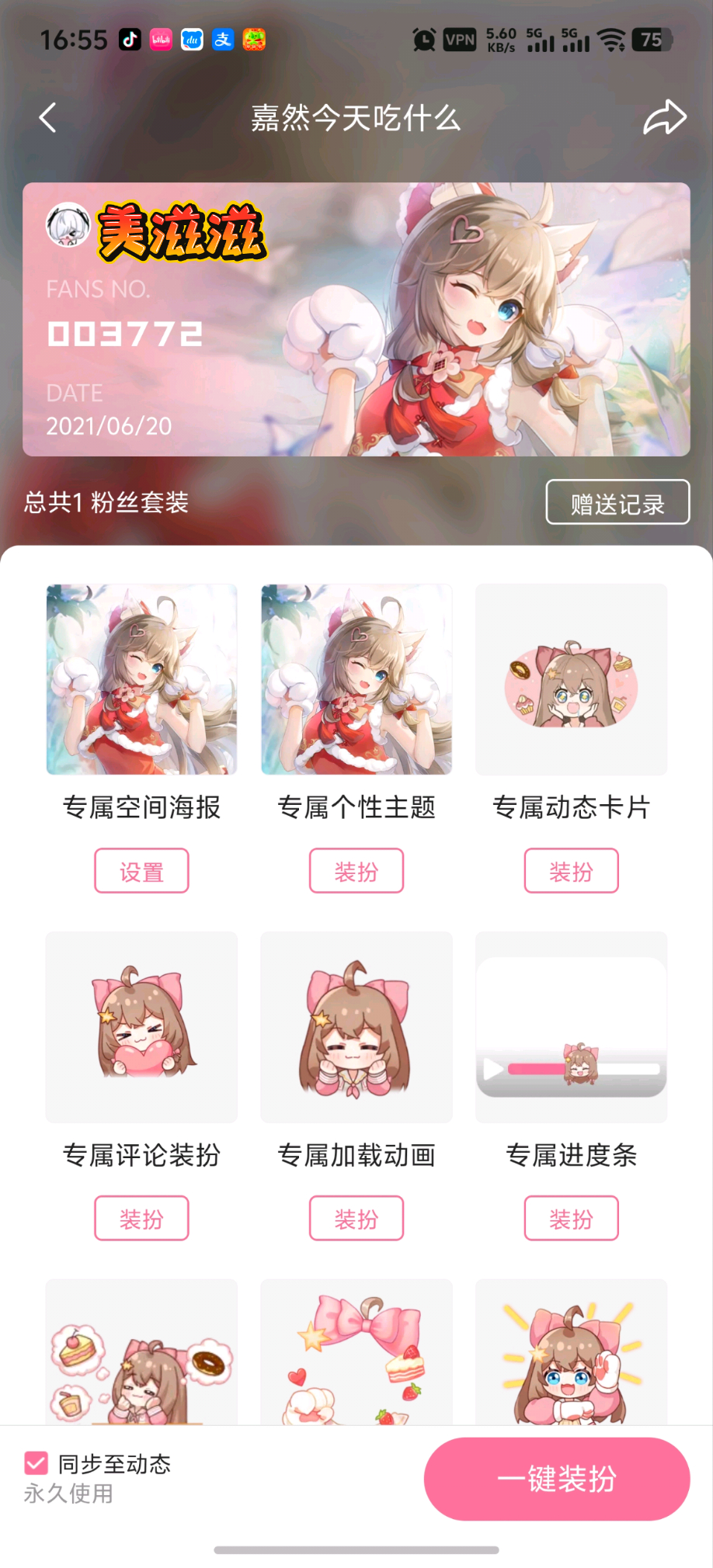The width and height of the screenshot is (713, 1568).
Task: Apply 装扮 for 专属加载动画
Action: tap(356, 1219)
